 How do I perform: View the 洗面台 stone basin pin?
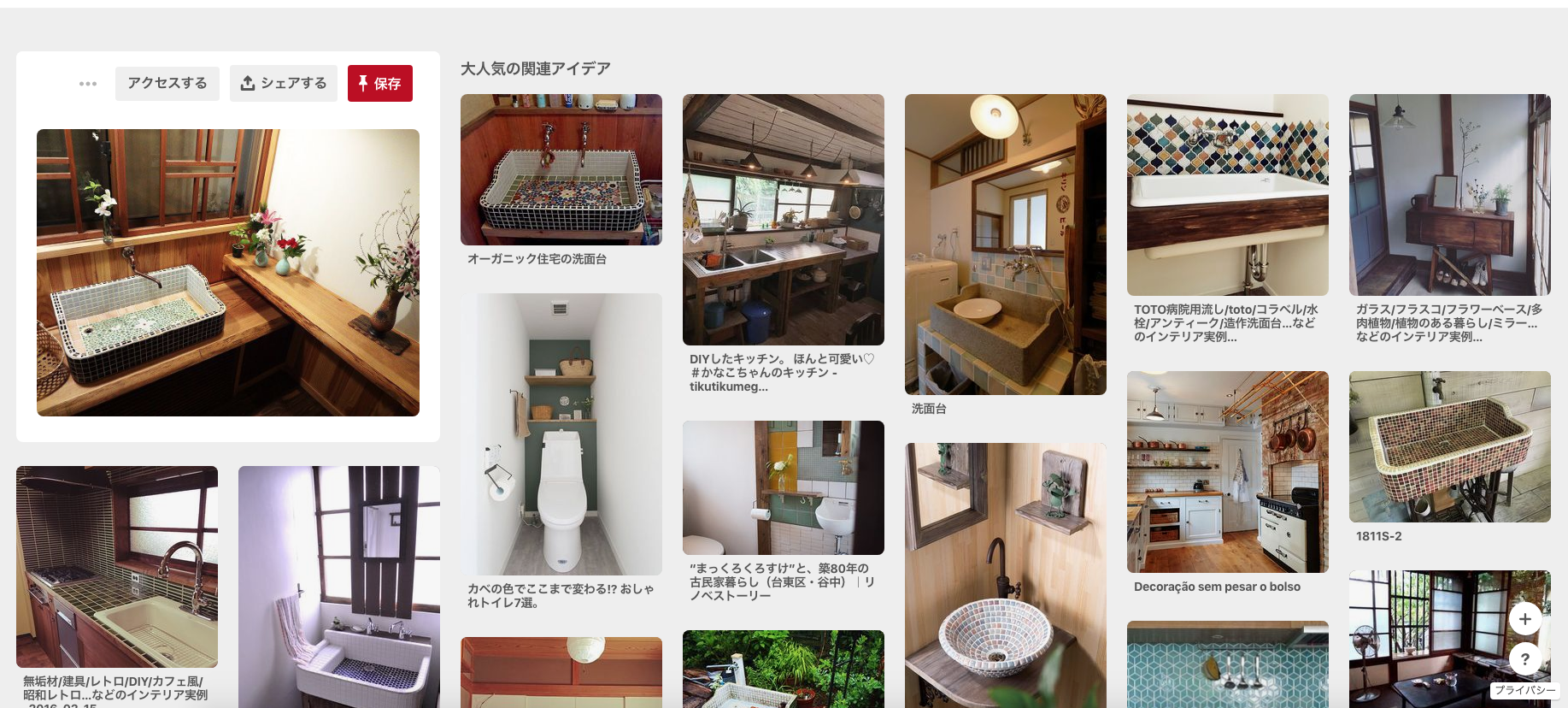[1005, 245]
